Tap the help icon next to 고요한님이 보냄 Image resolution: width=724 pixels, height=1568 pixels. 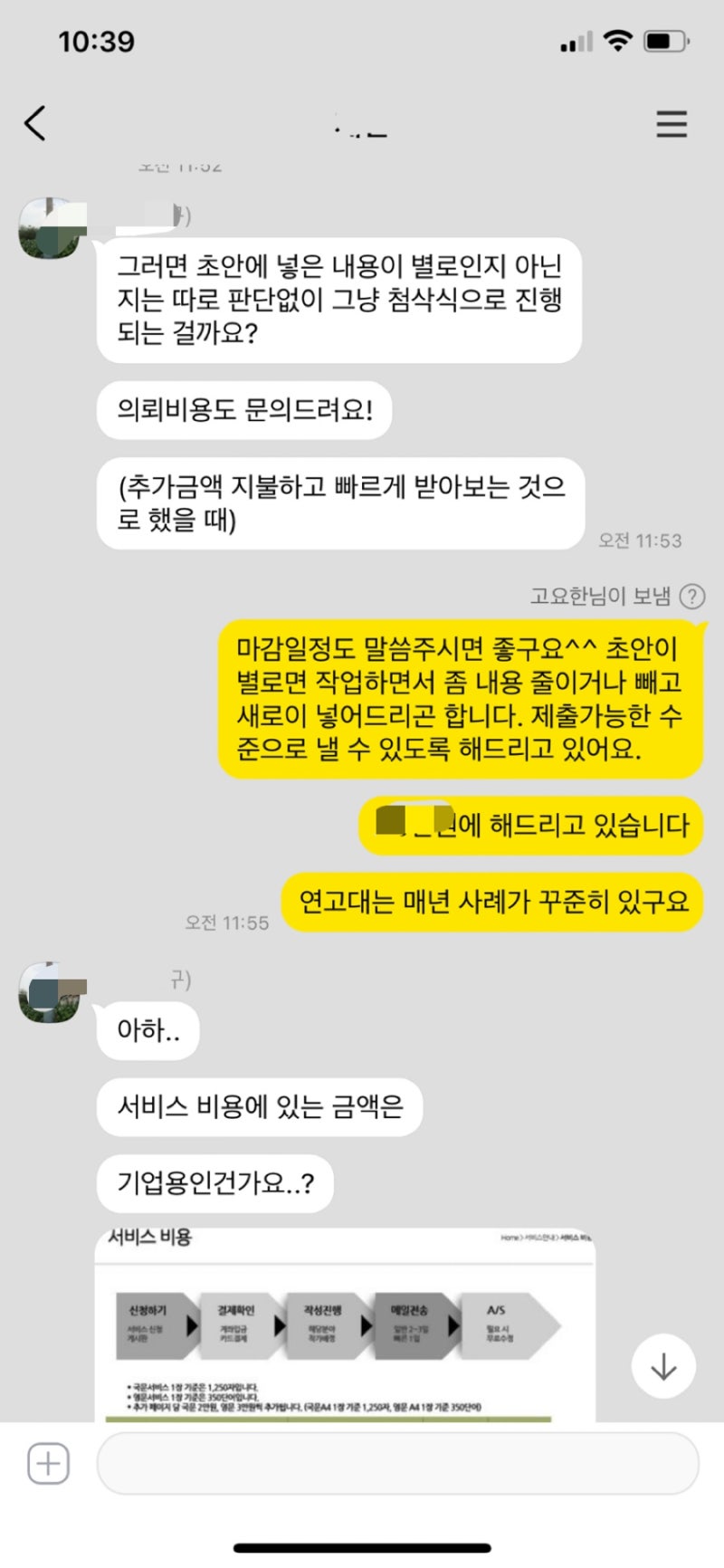(x=692, y=597)
